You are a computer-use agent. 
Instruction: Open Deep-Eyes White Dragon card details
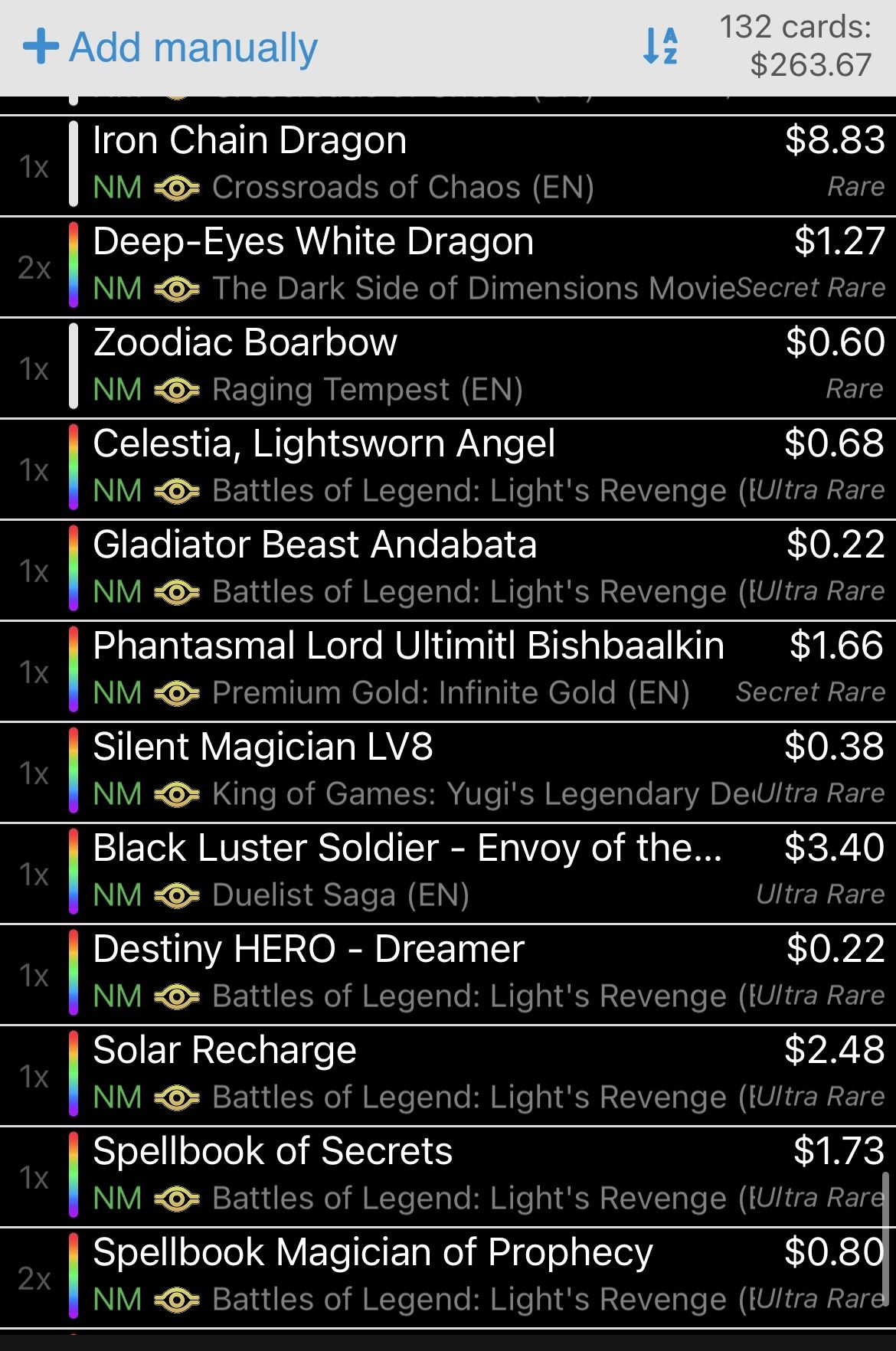(448, 265)
